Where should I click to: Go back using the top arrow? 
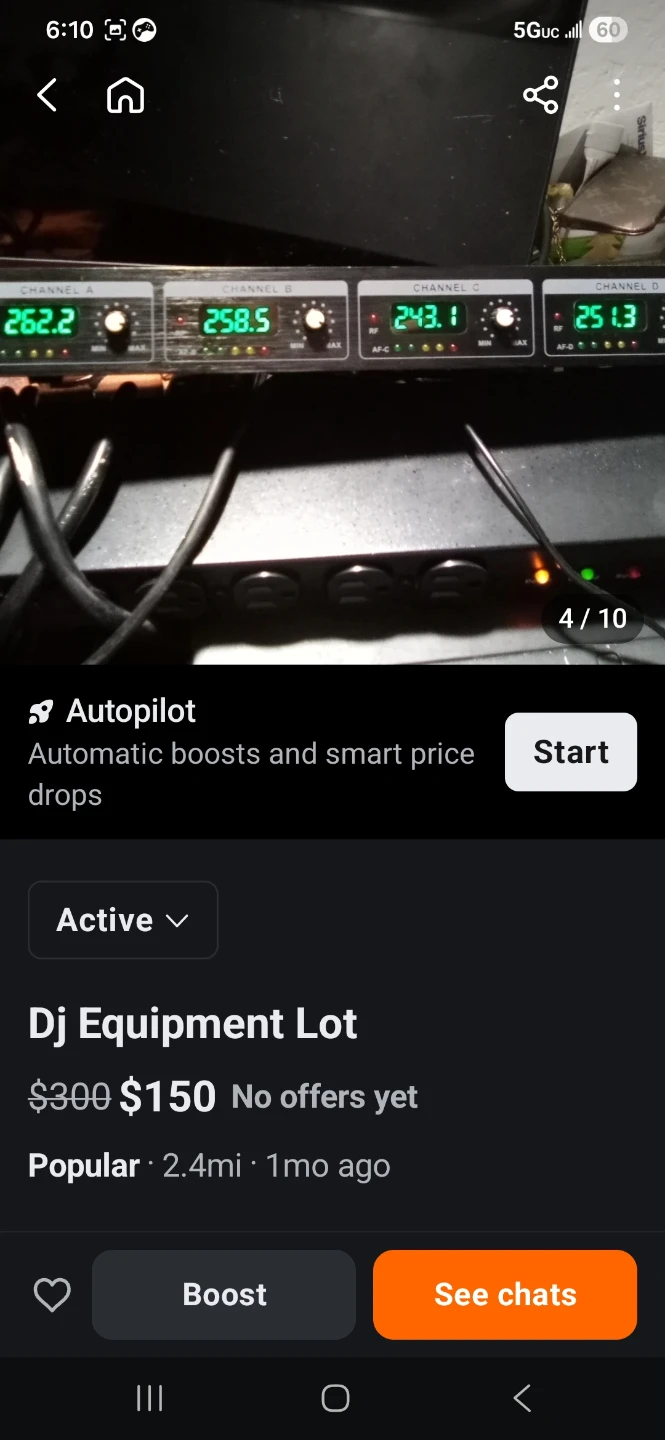click(47, 96)
